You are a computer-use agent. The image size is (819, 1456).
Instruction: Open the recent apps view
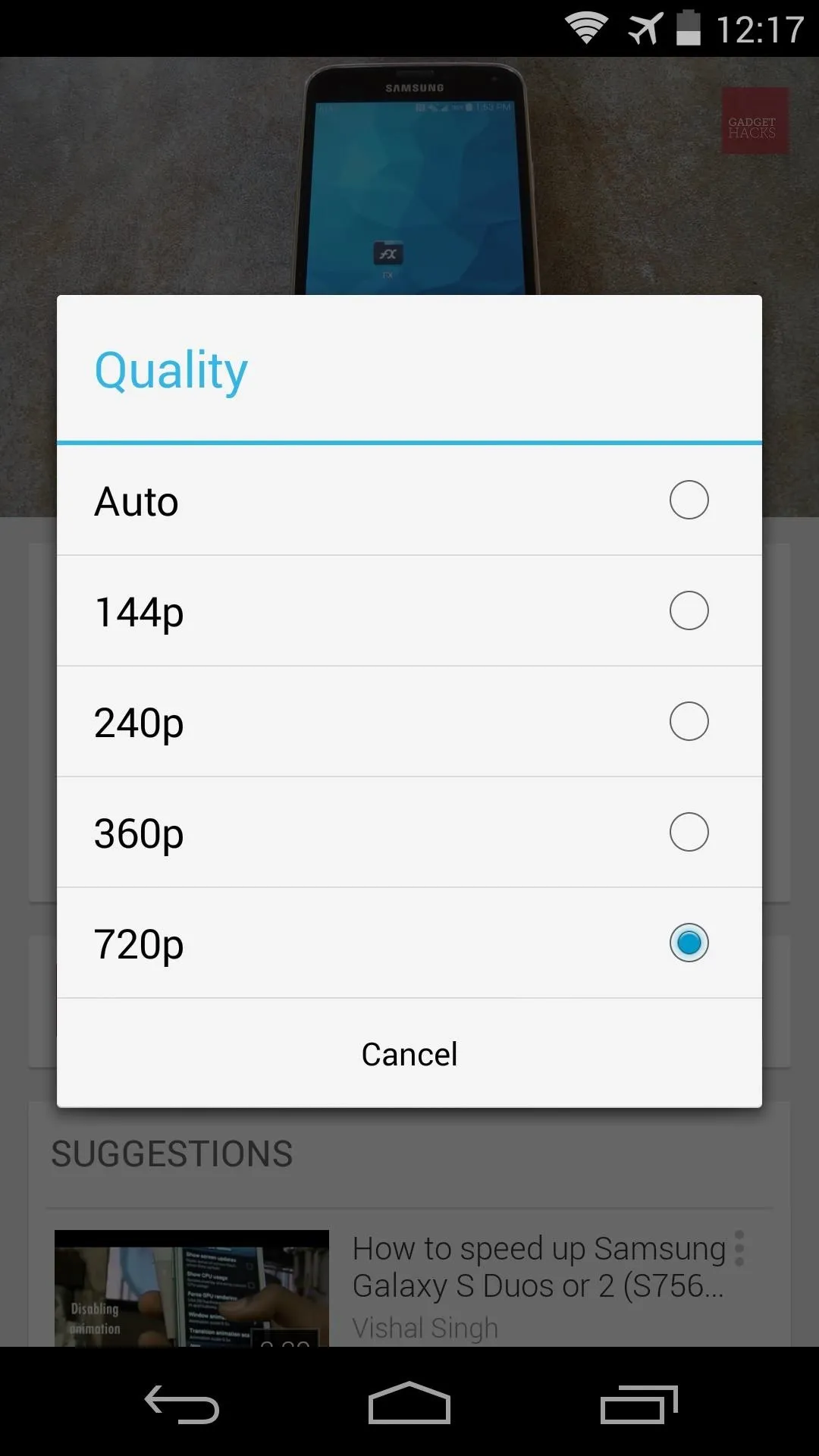[x=639, y=1404]
